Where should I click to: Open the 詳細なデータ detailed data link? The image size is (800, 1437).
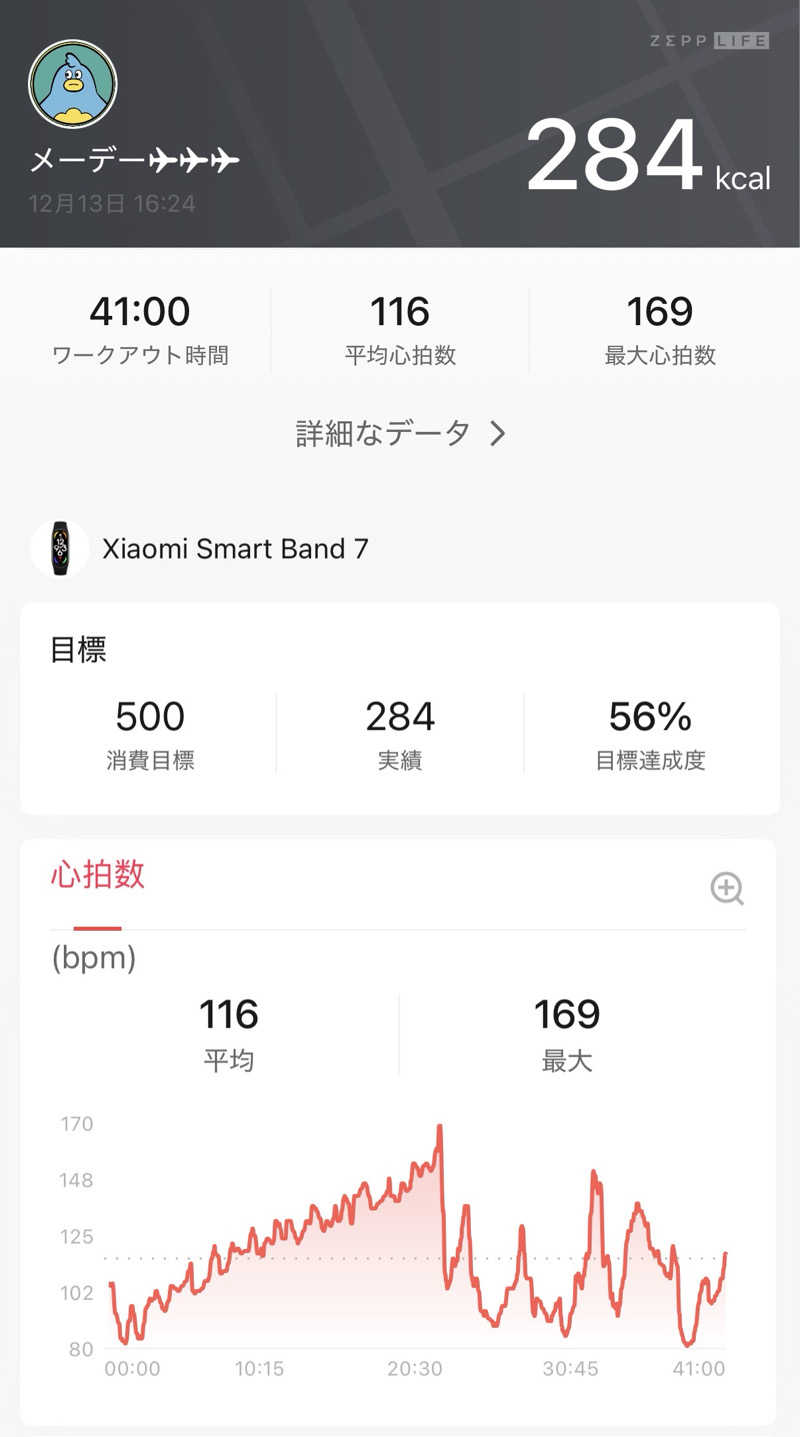pyautogui.click(x=380, y=433)
